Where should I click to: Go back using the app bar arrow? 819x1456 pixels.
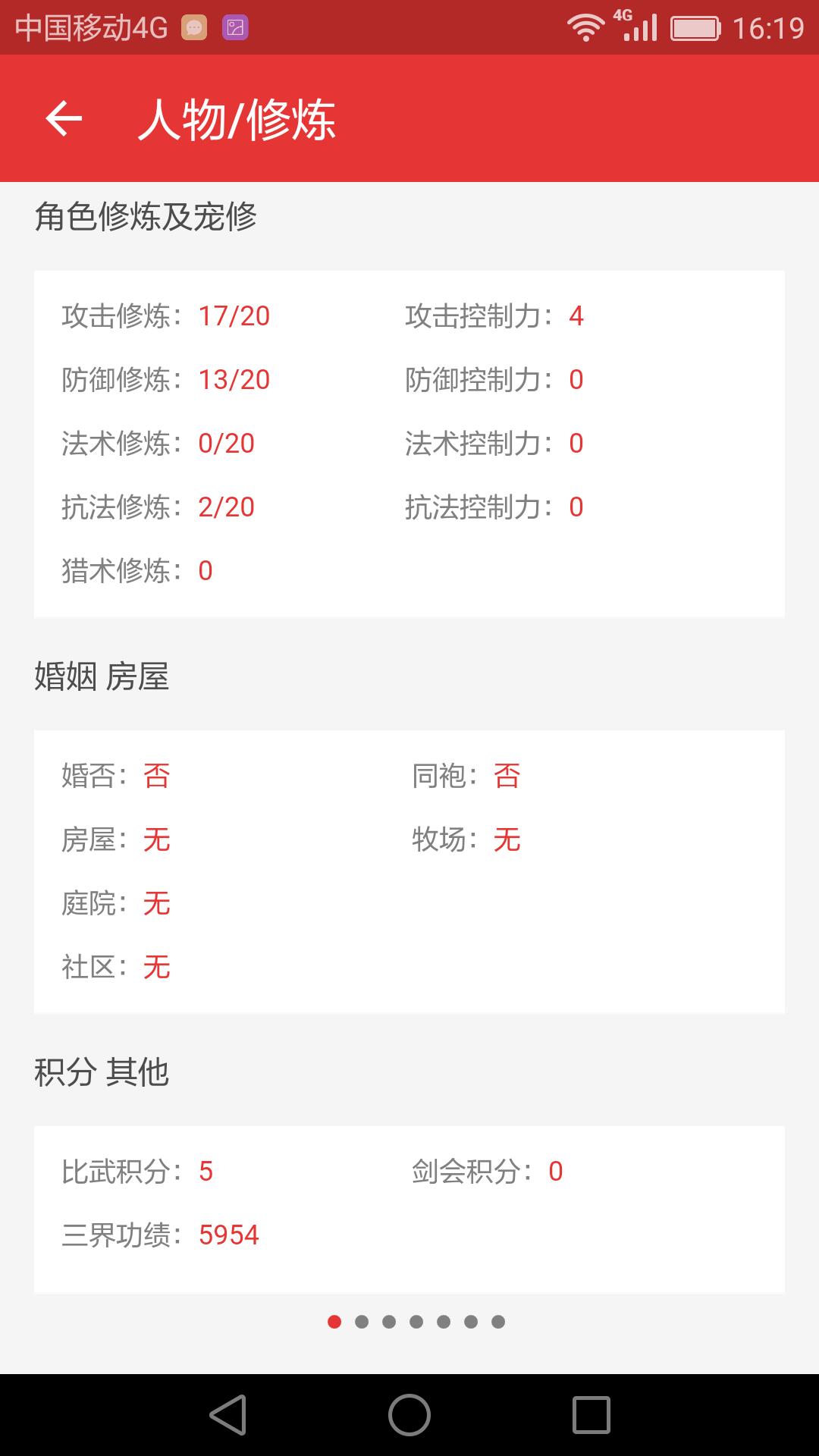[64, 118]
